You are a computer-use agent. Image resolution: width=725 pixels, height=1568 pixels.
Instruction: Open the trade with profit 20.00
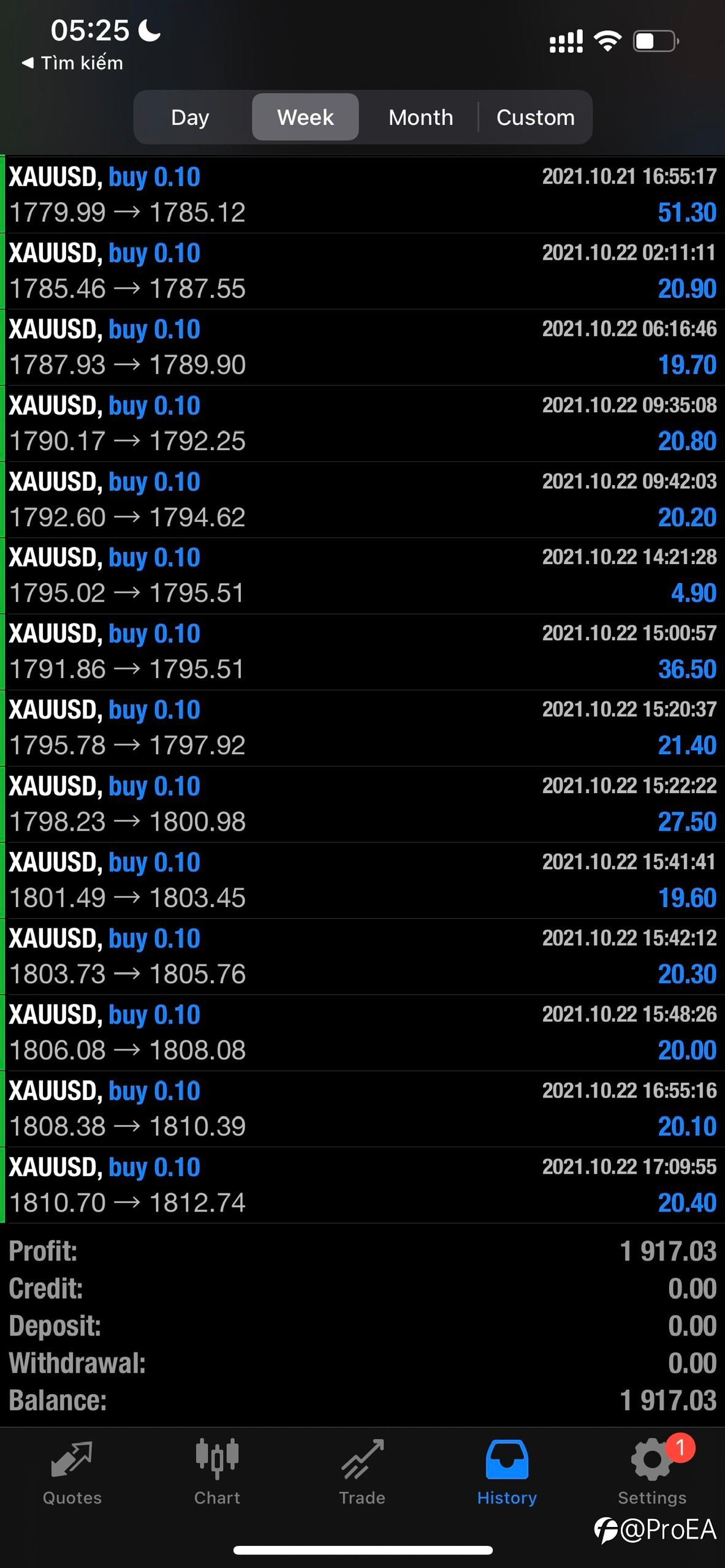[362, 1033]
